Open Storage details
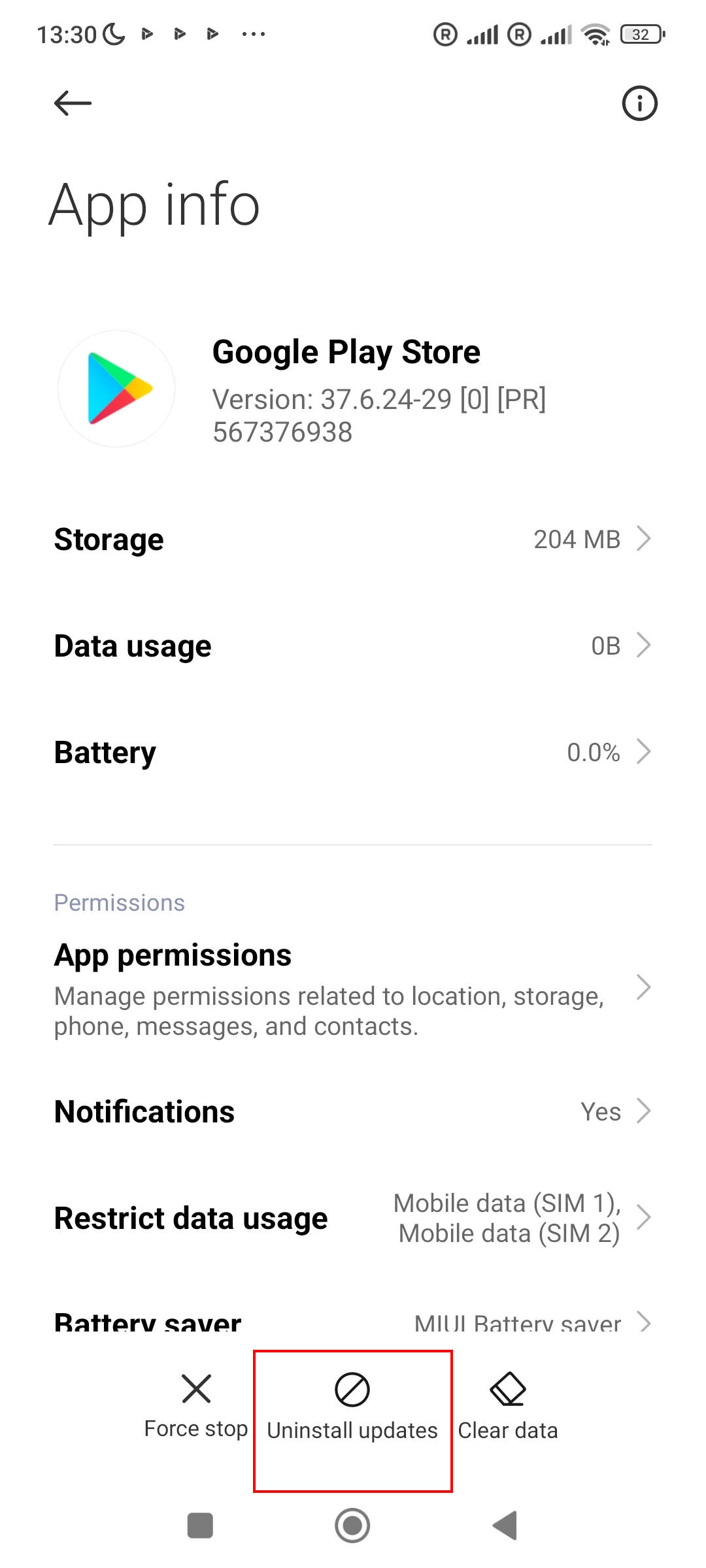Image resolution: width=706 pixels, height=1568 pixels. (x=353, y=540)
